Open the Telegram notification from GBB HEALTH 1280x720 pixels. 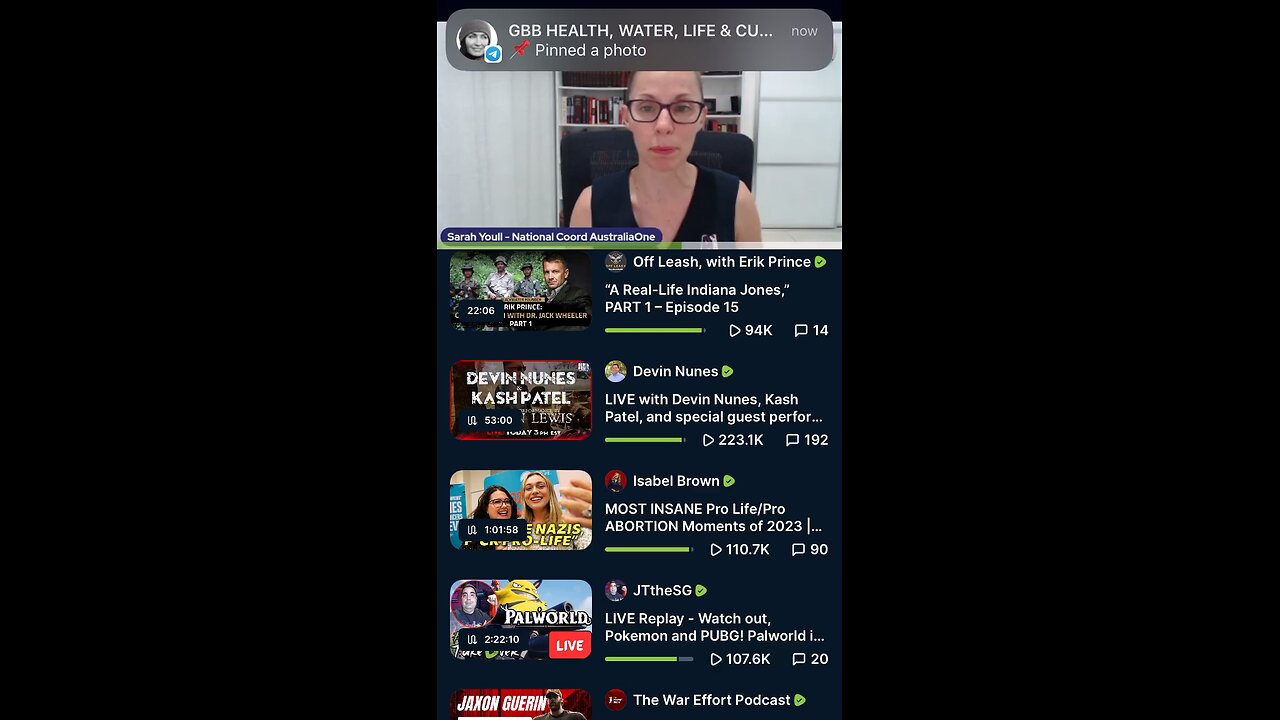tap(639, 40)
